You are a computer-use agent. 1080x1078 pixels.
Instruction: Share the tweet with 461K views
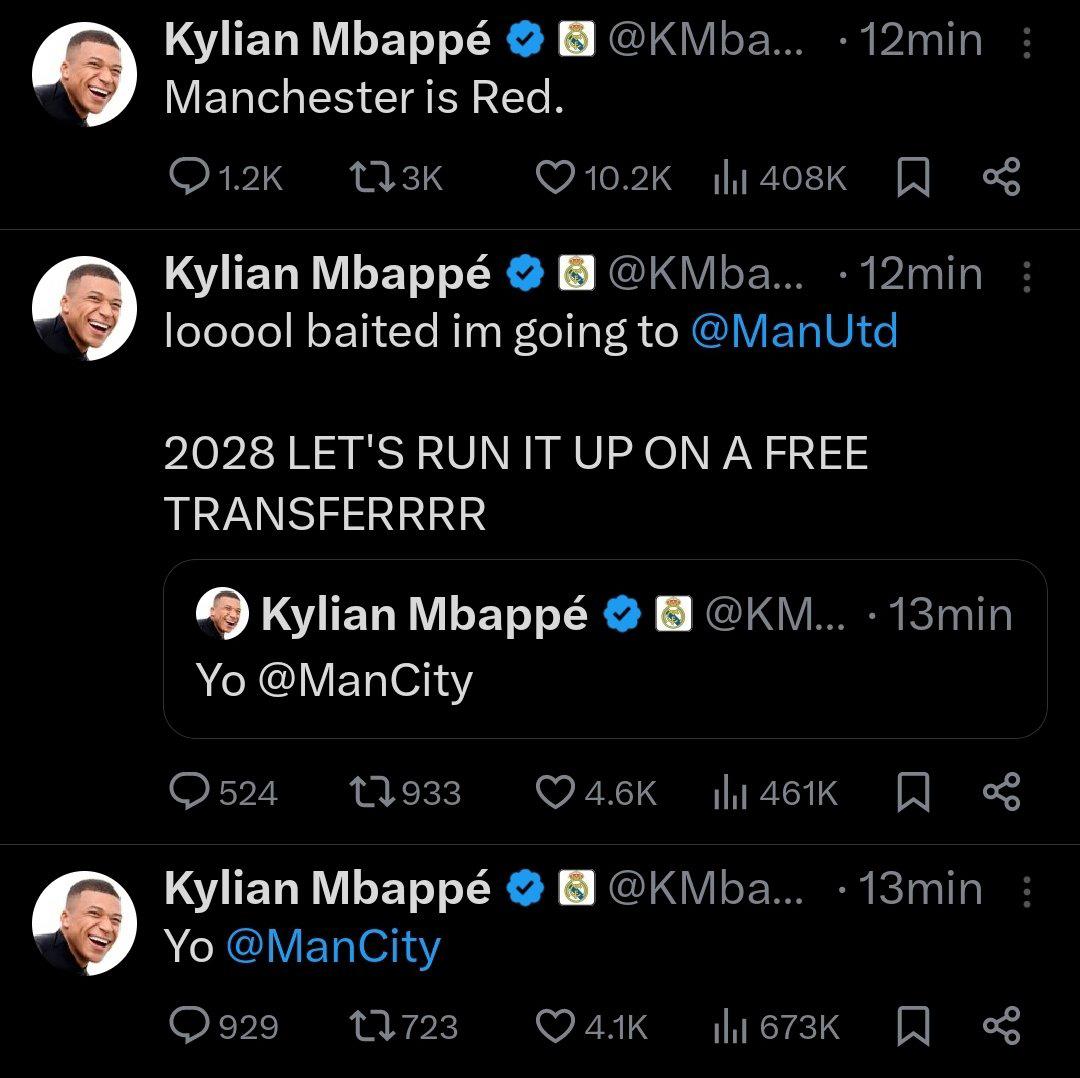coord(1001,793)
